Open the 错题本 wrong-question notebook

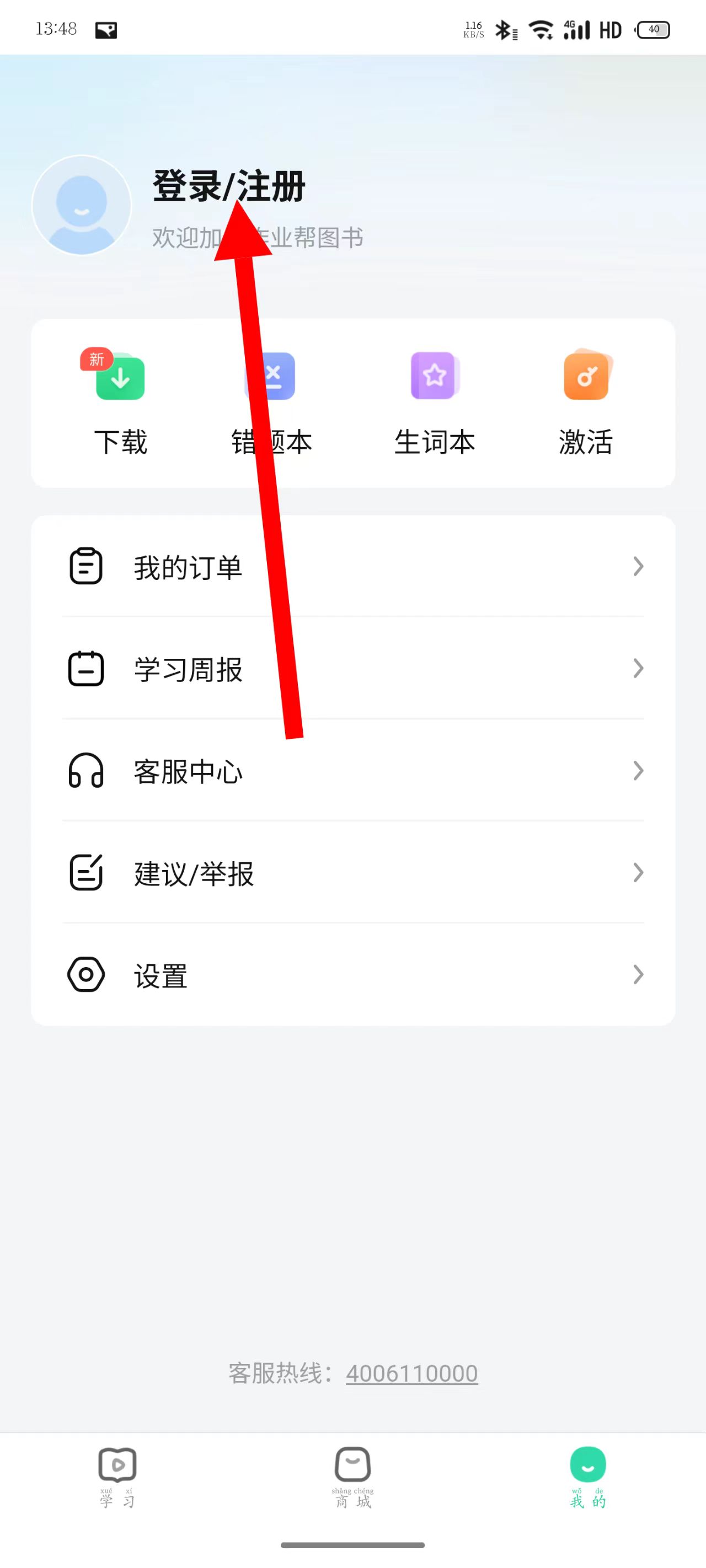point(272,403)
